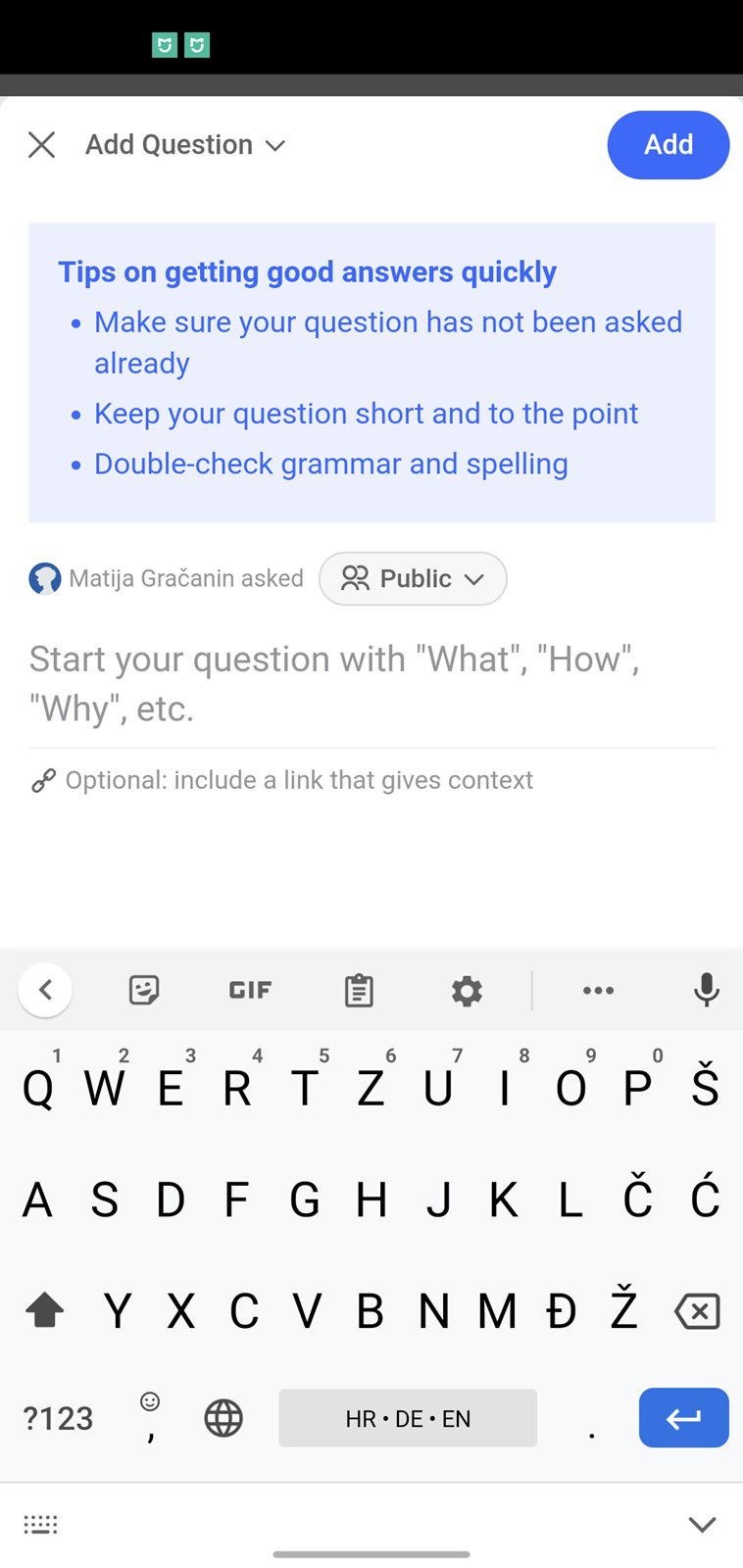Screen dimensions: 743x1568
Task: Open the Public audience selector
Action: point(413,578)
